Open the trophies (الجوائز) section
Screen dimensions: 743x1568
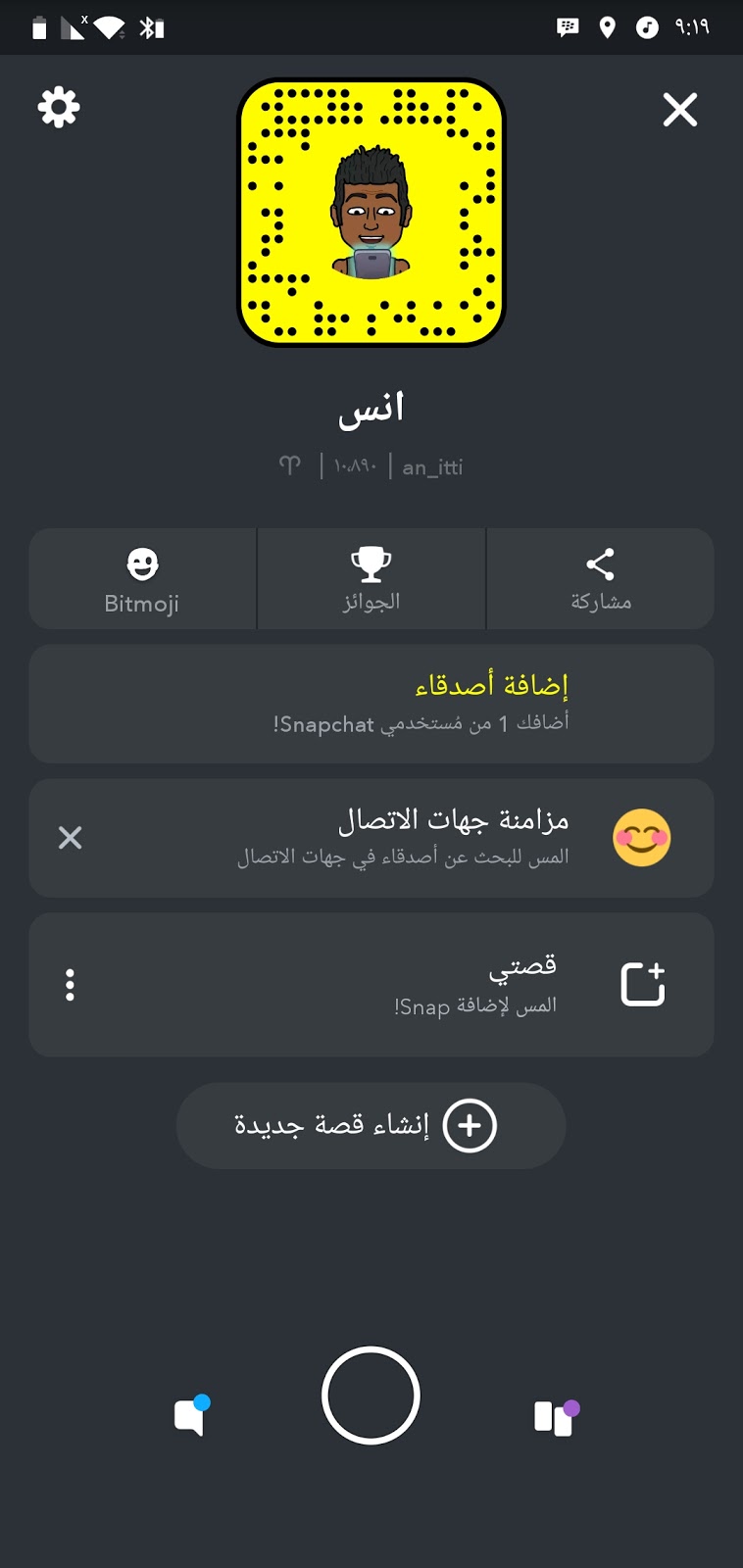pos(371,579)
